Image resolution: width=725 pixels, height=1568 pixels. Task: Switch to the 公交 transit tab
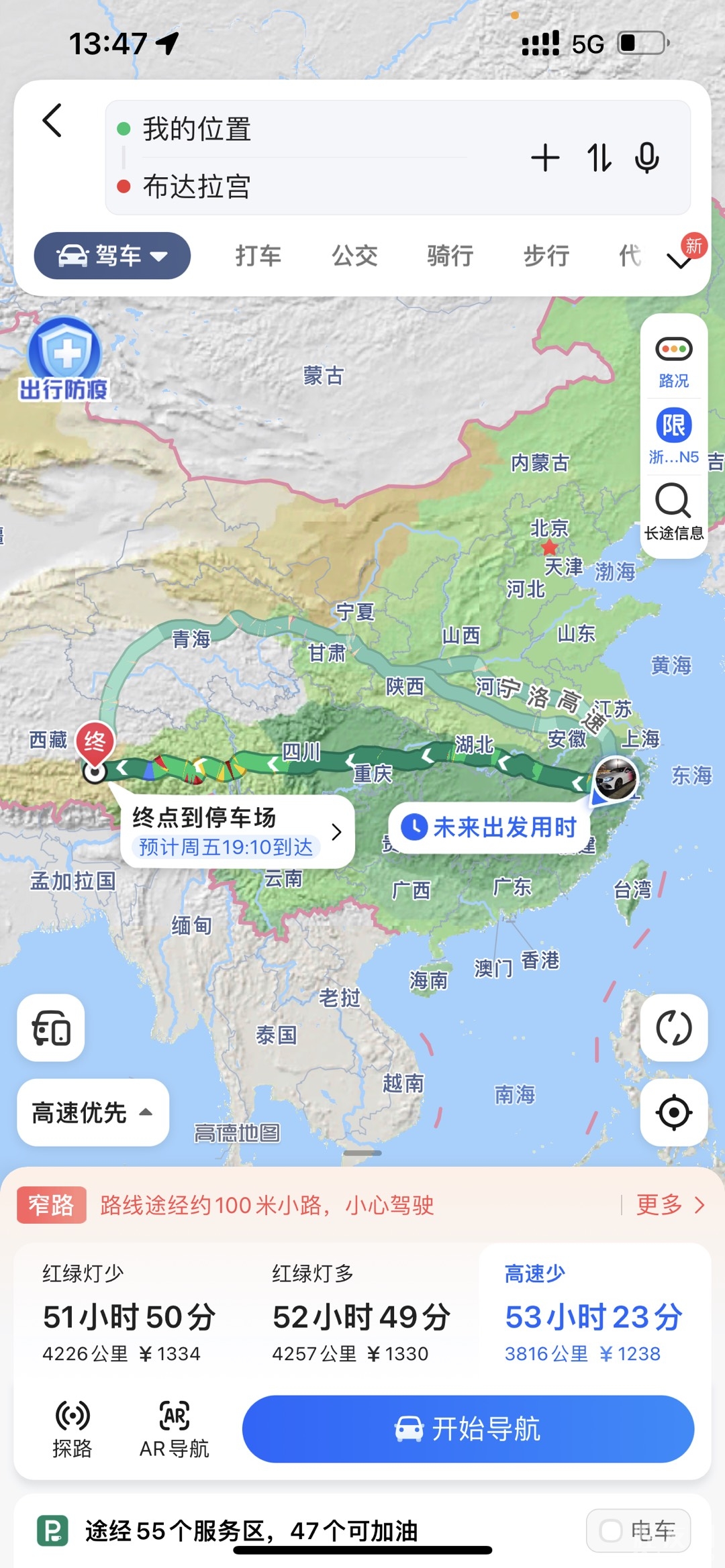354,256
